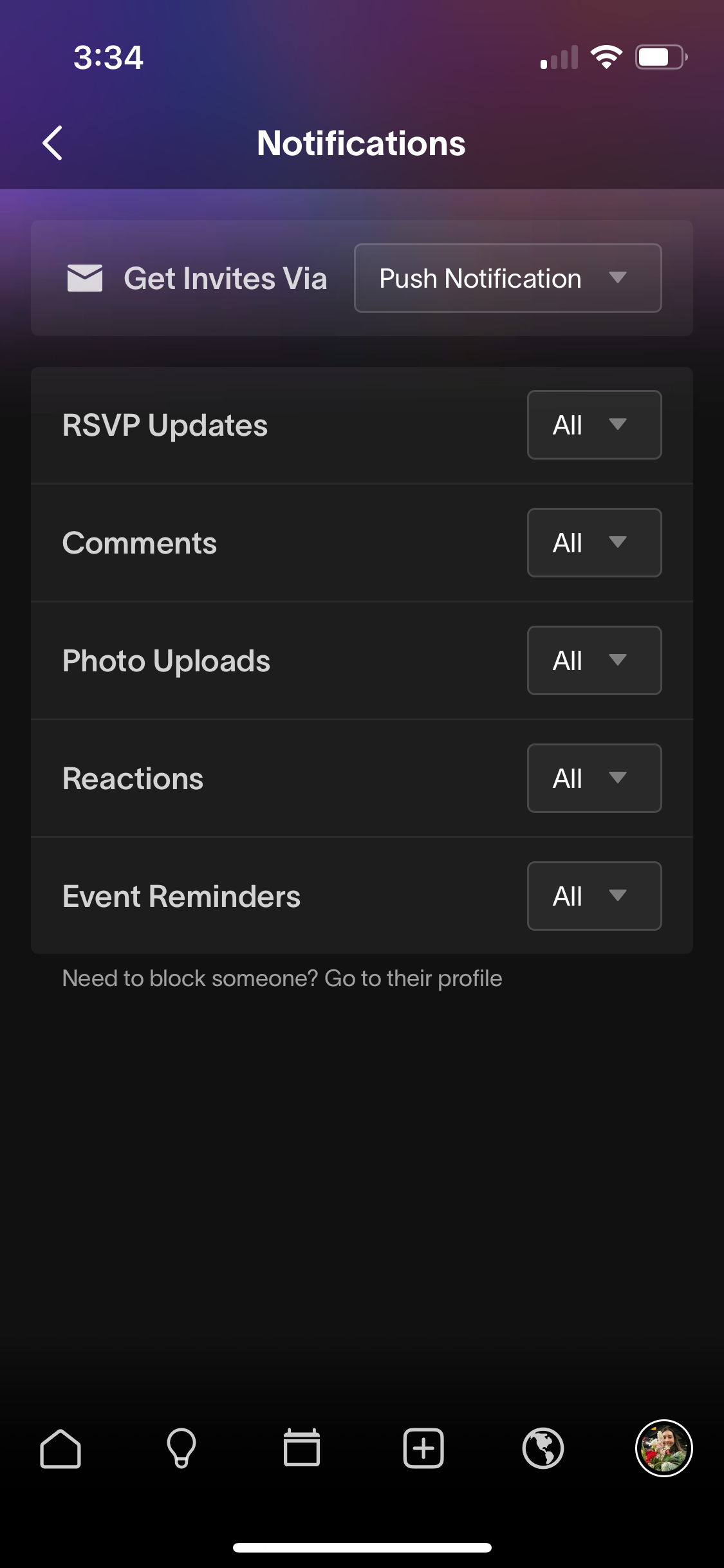Open the lightbulb ideas tab
The image size is (724, 1568).
[x=181, y=1448]
